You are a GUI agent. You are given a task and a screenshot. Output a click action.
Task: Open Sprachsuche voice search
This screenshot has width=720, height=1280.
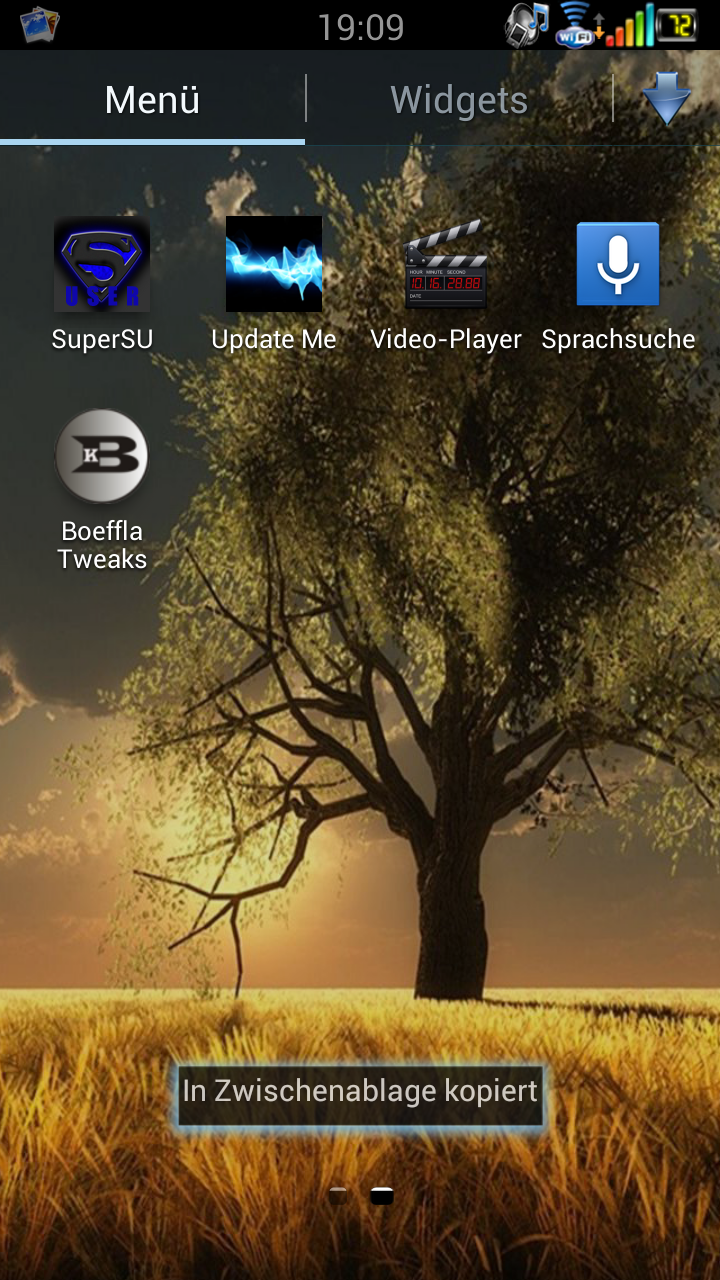[x=618, y=284]
